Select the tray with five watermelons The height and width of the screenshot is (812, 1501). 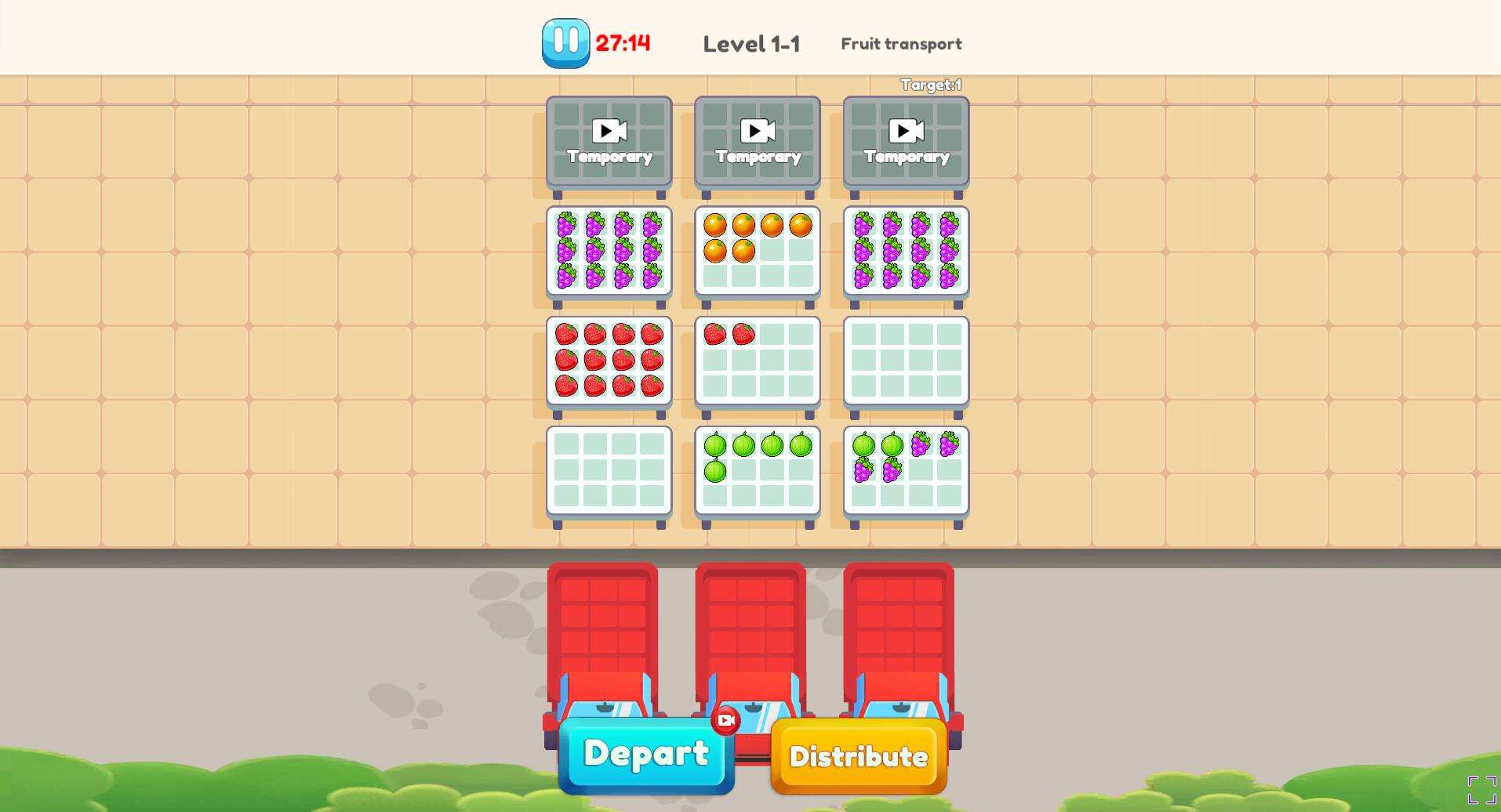[758, 471]
